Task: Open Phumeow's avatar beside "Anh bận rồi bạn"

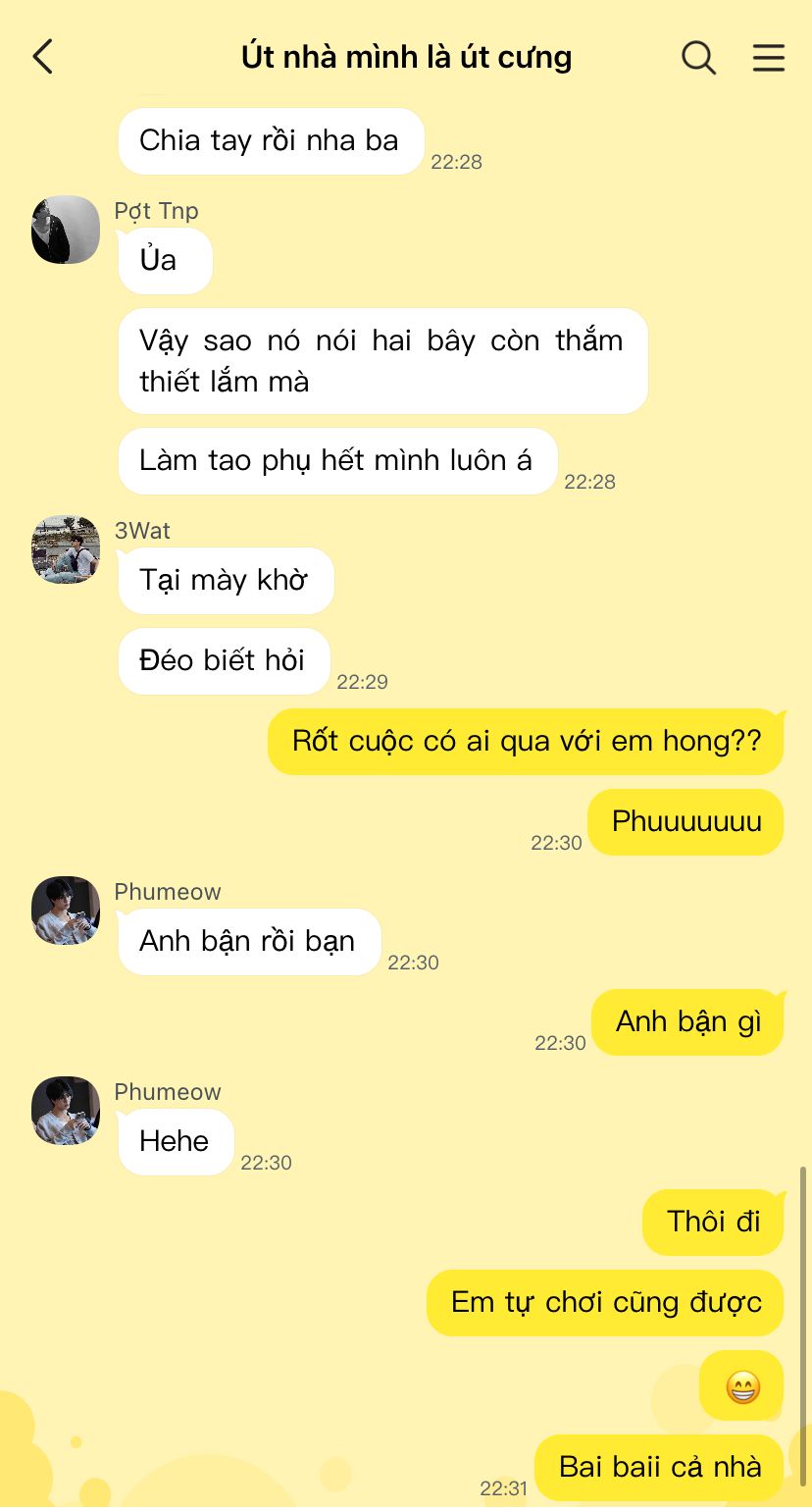Action: click(66, 911)
